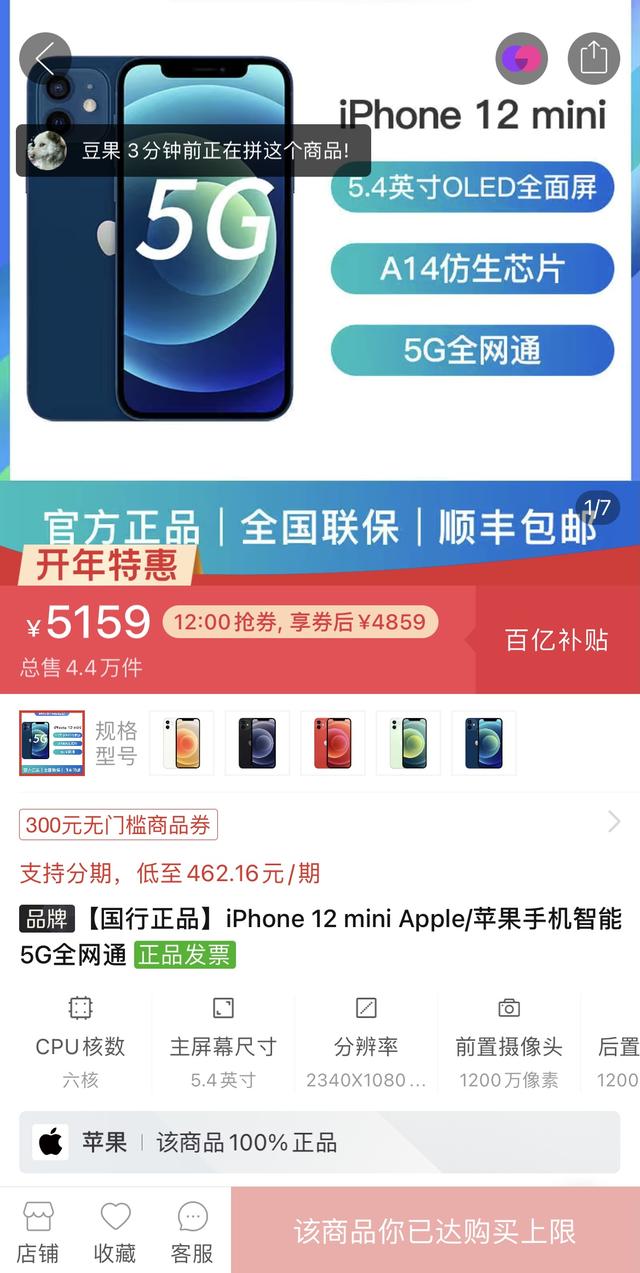Open the purple circular icon next to share
This screenshot has height=1273, width=640.
pyautogui.click(x=521, y=58)
